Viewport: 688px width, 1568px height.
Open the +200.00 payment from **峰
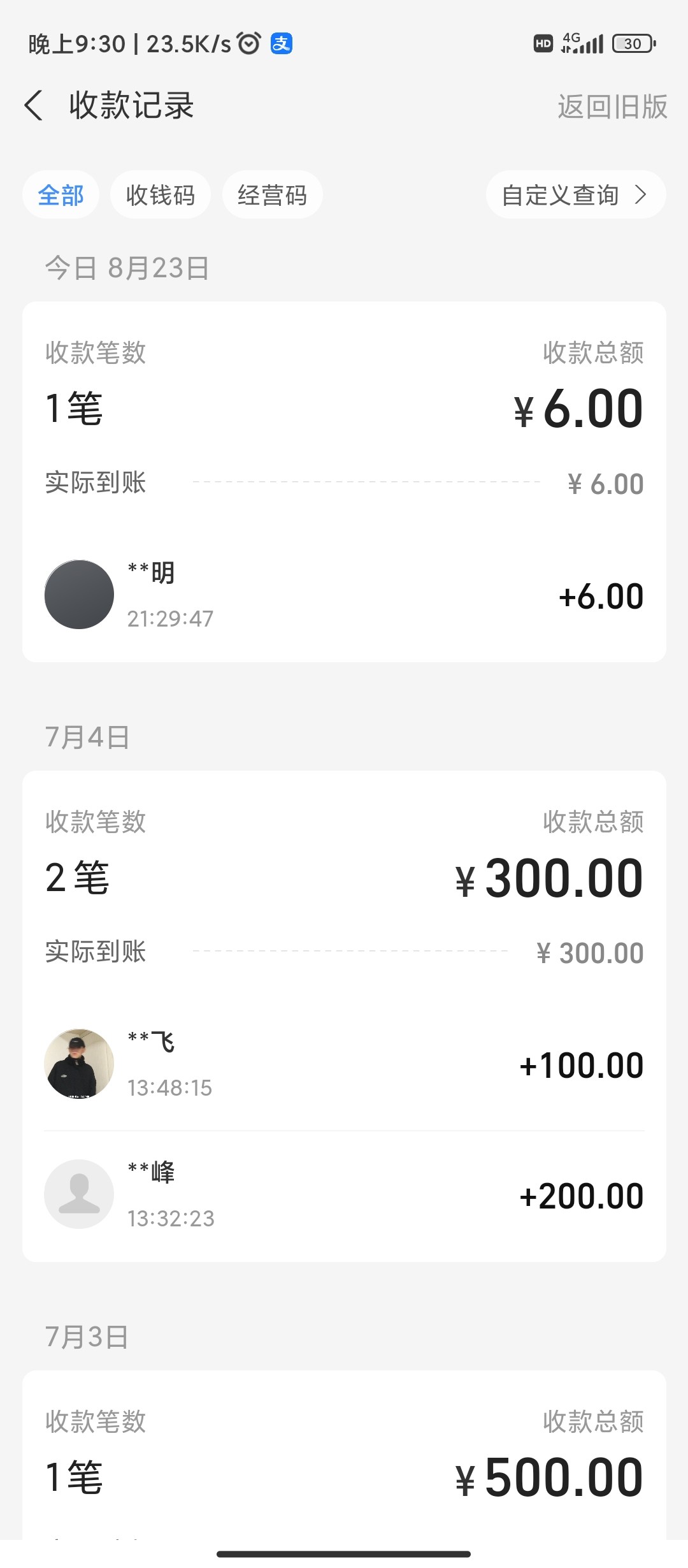pyautogui.click(x=344, y=1195)
